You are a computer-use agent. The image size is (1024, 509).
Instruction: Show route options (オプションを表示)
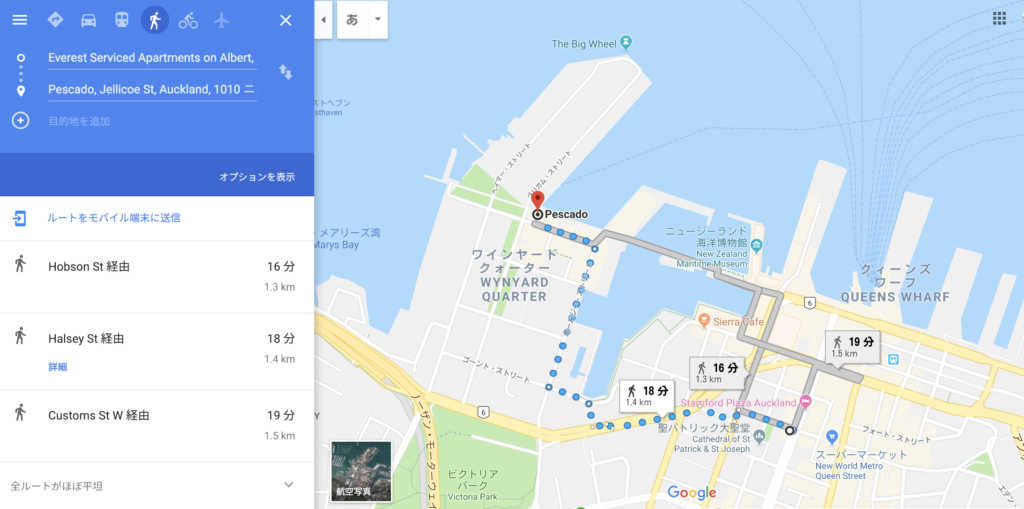click(x=257, y=177)
